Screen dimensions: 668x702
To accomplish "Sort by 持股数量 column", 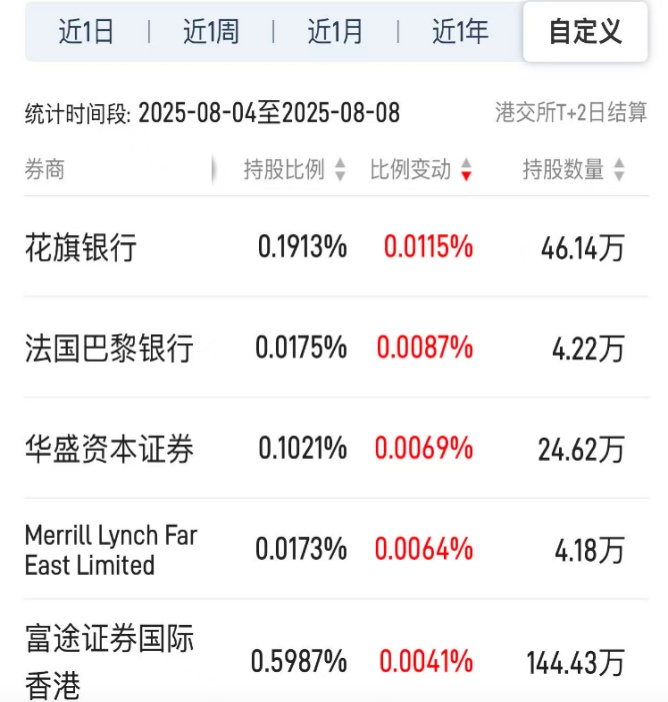I will pyautogui.click(x=573, y=170).
